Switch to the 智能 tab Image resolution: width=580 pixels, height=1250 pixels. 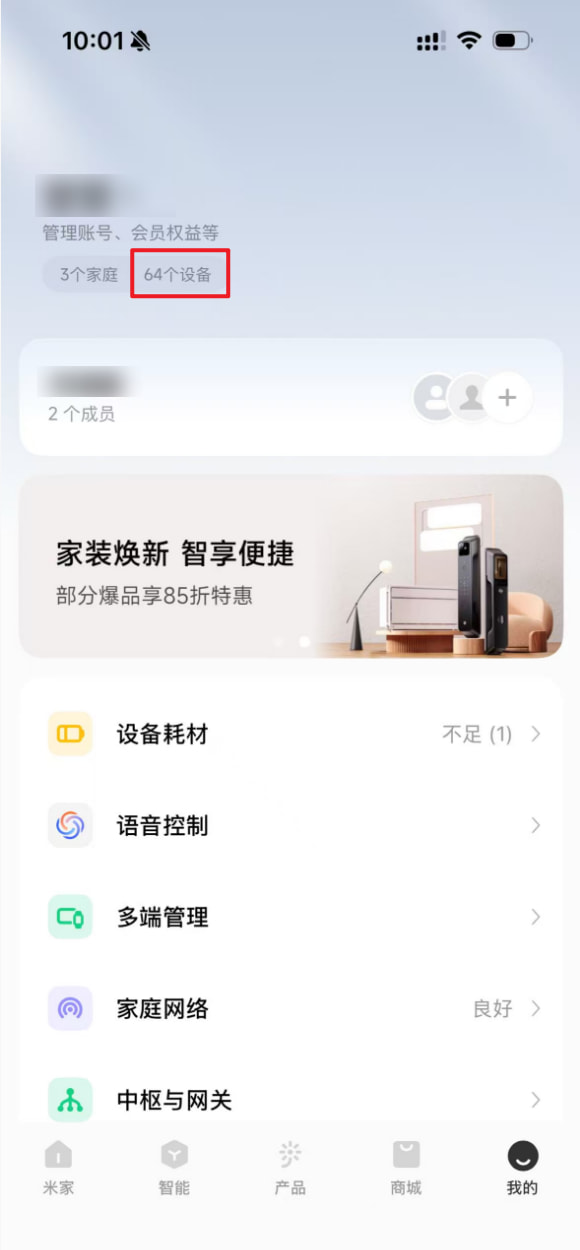(174, 1168)
